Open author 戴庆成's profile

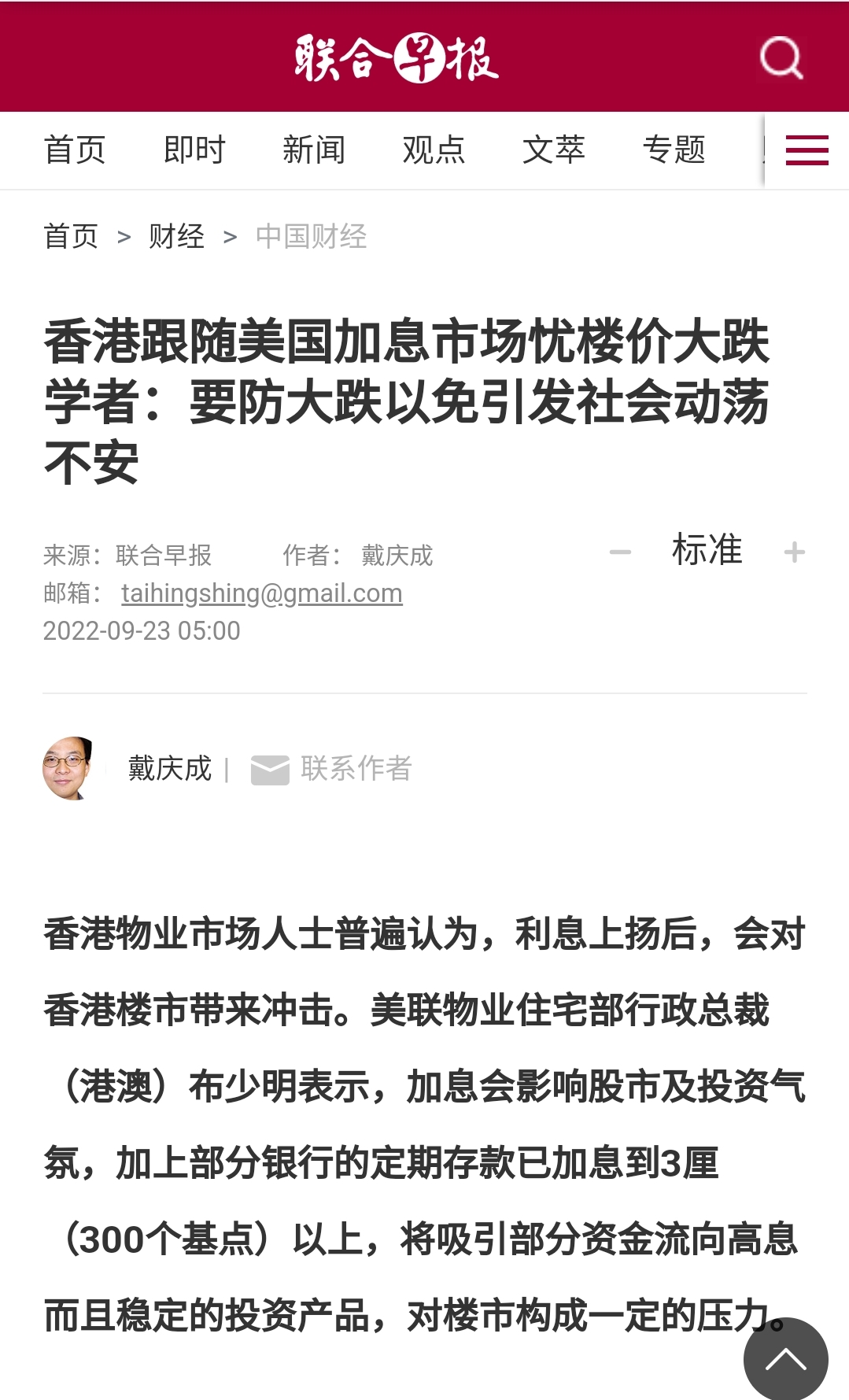coord(169,769)
